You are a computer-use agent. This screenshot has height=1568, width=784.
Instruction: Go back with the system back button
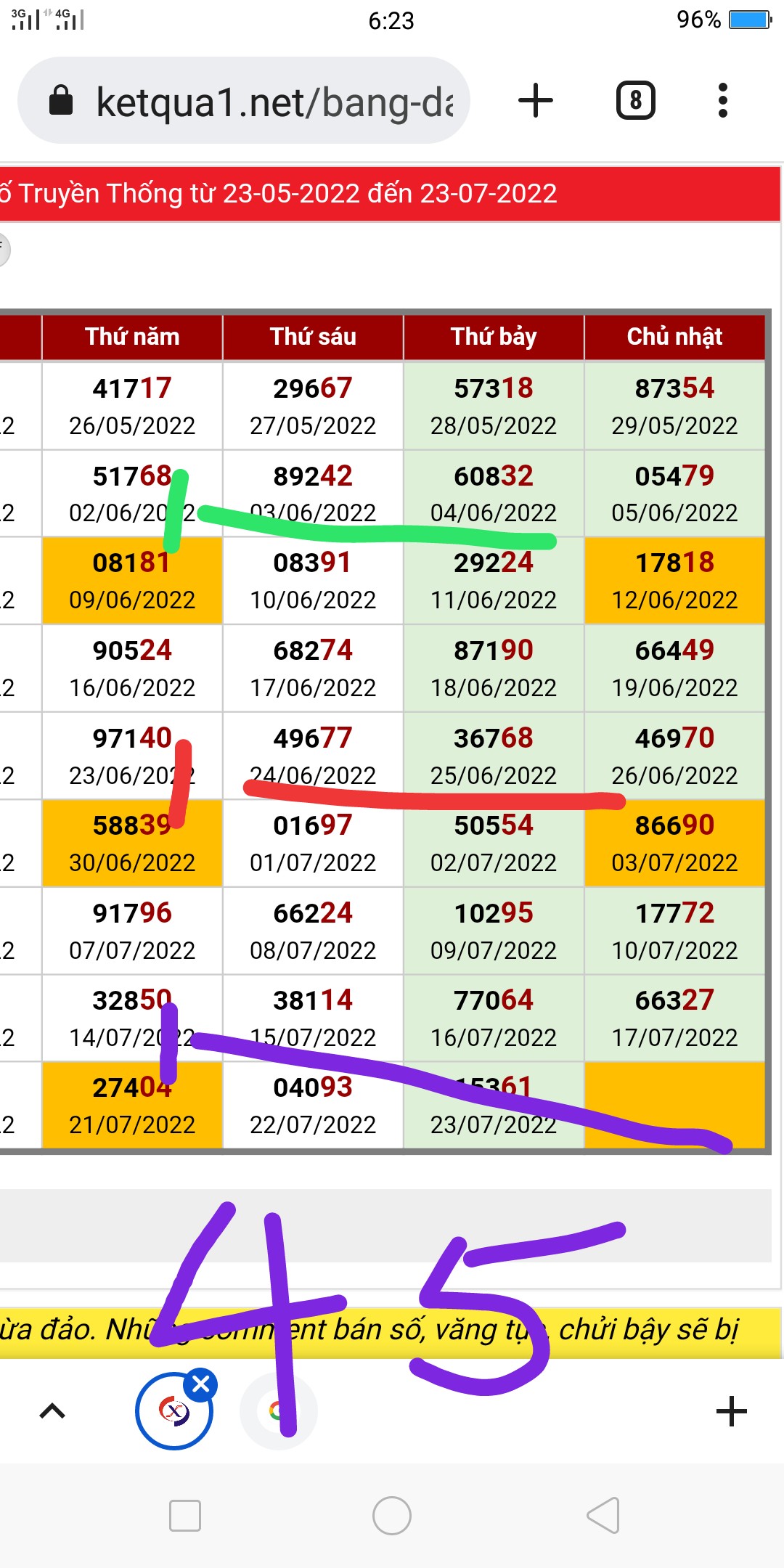coord(603,1515)
